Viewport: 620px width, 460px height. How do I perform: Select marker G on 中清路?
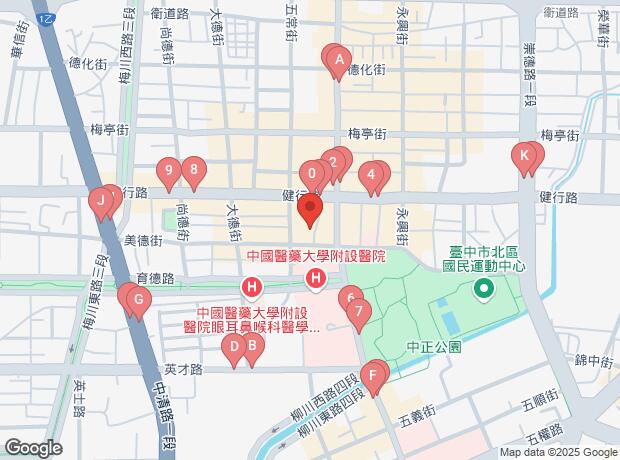138,300
